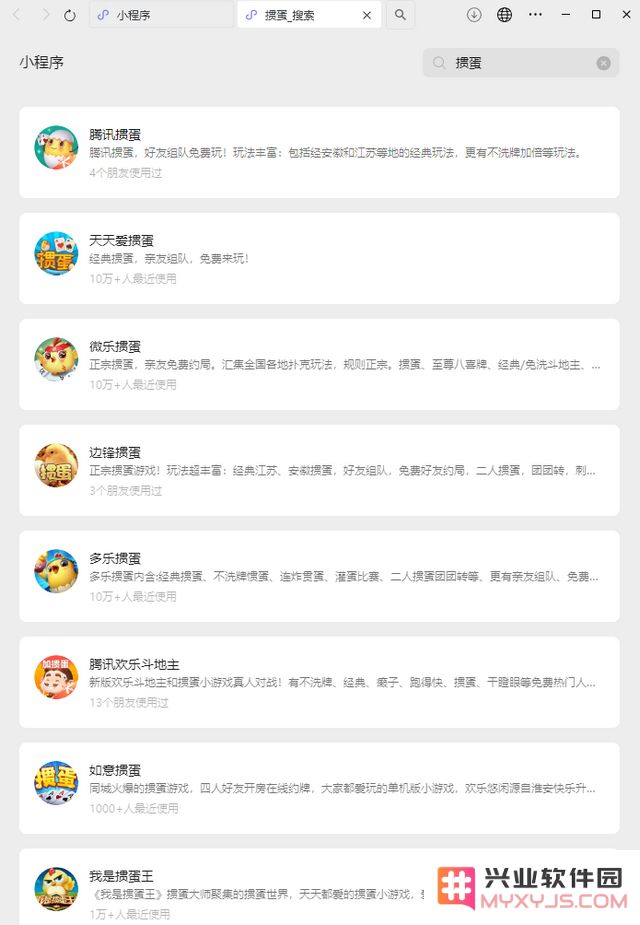Open the three-dot more menu

click(x=535, y=15)
